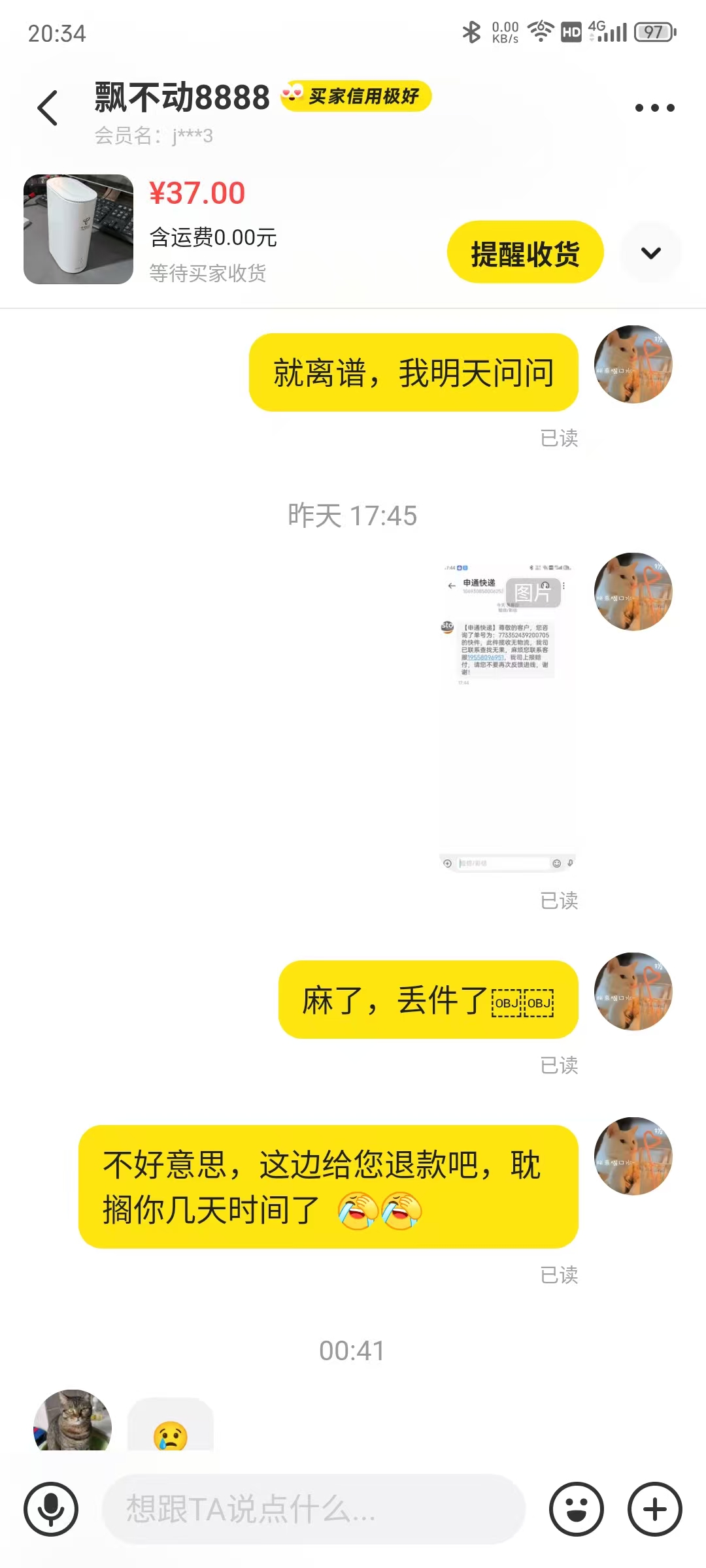Switch to voice input microphone

click(51, 1509)
